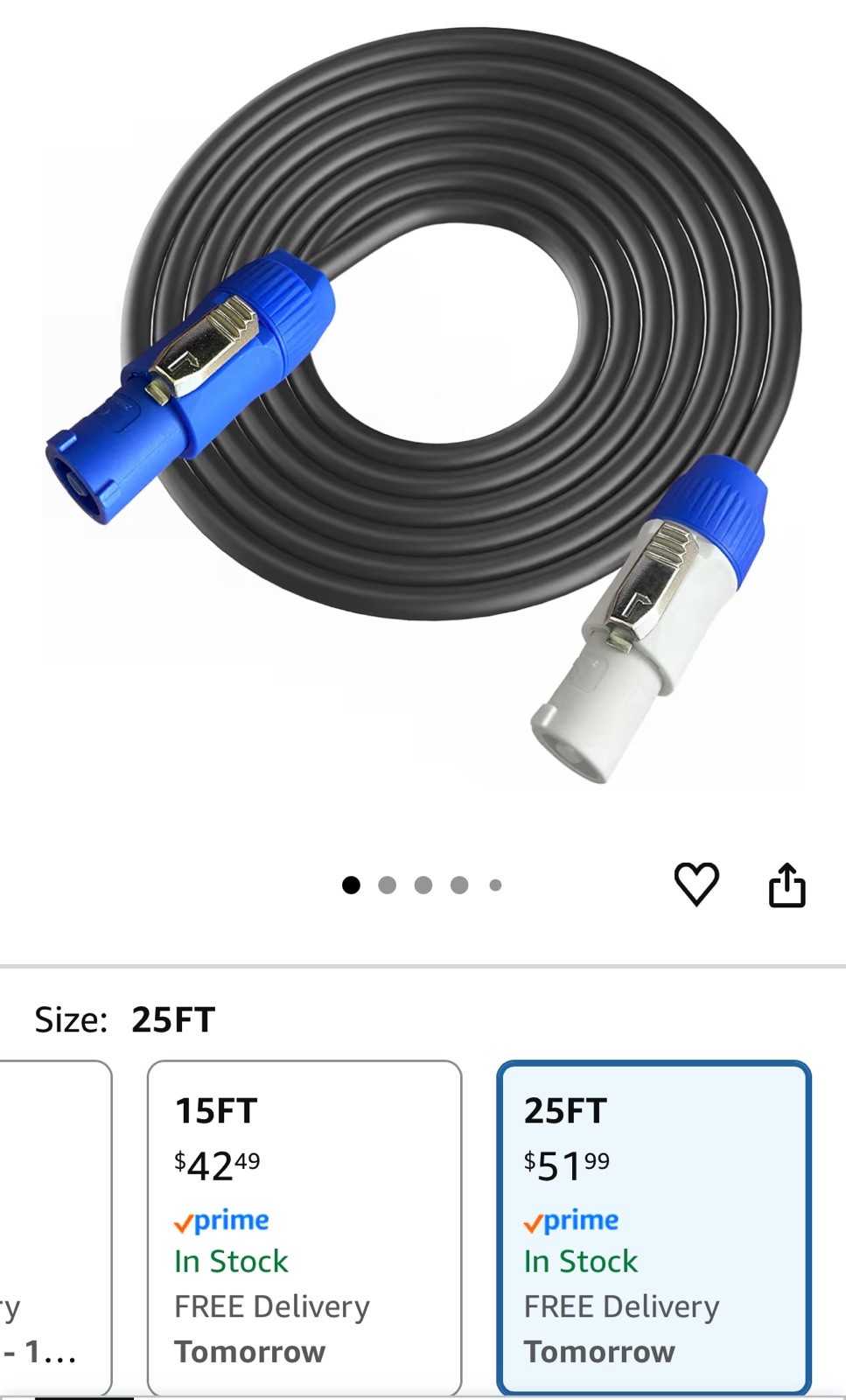This screenshot has height=1400, width=846.
Task: Select the 15FT size option
Action: click(x=304, y=1227)
